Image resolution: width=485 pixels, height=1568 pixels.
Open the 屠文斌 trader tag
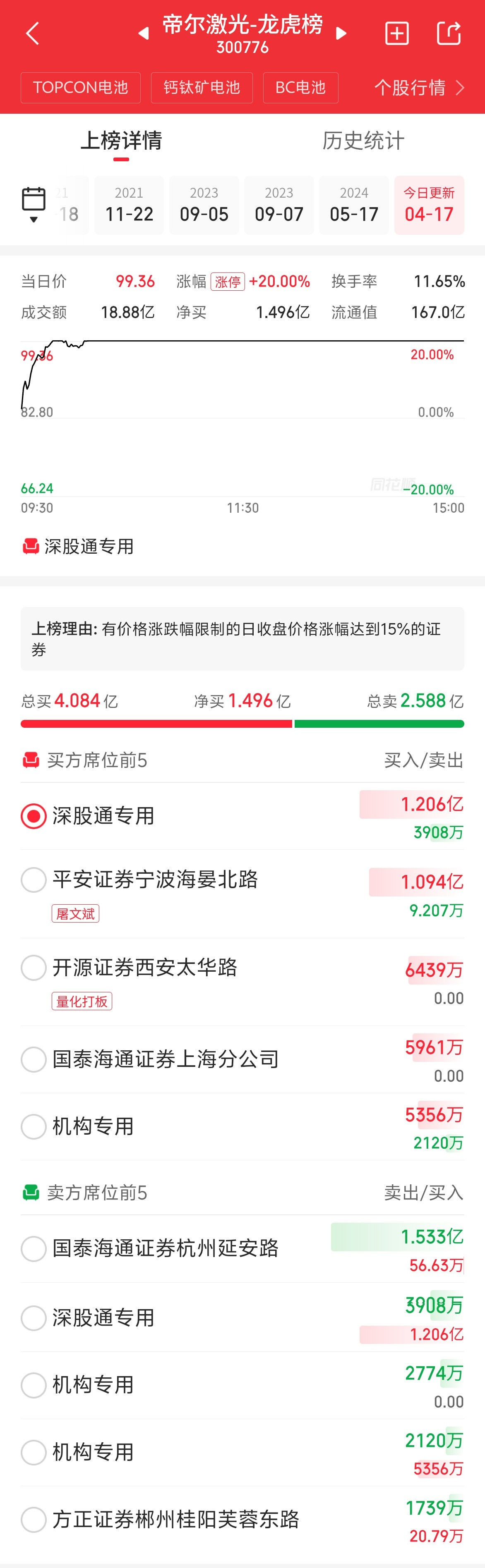[76, 914]
